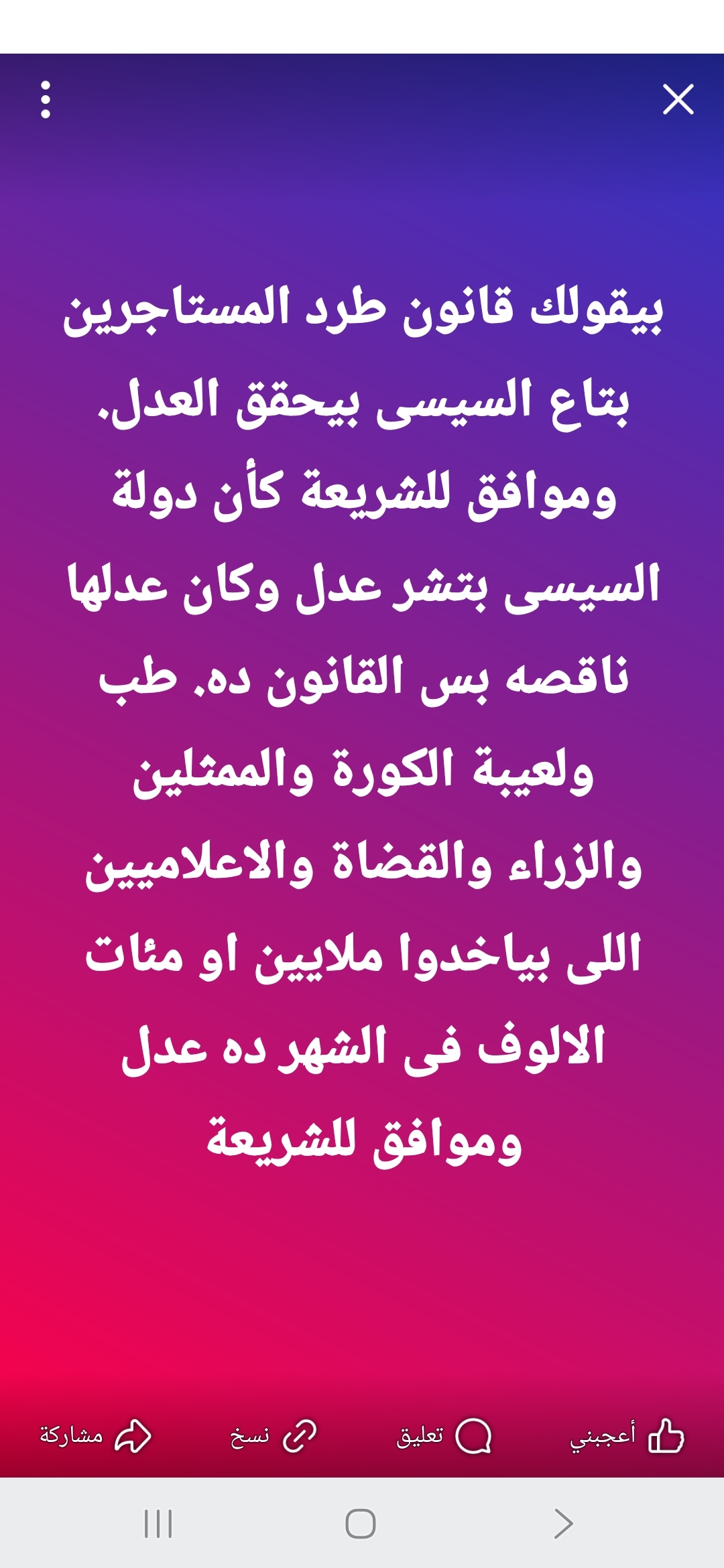This screenshot has height=1568, width=724.
Task: Copy the post link with نسخ
Action: point(274,1436)
